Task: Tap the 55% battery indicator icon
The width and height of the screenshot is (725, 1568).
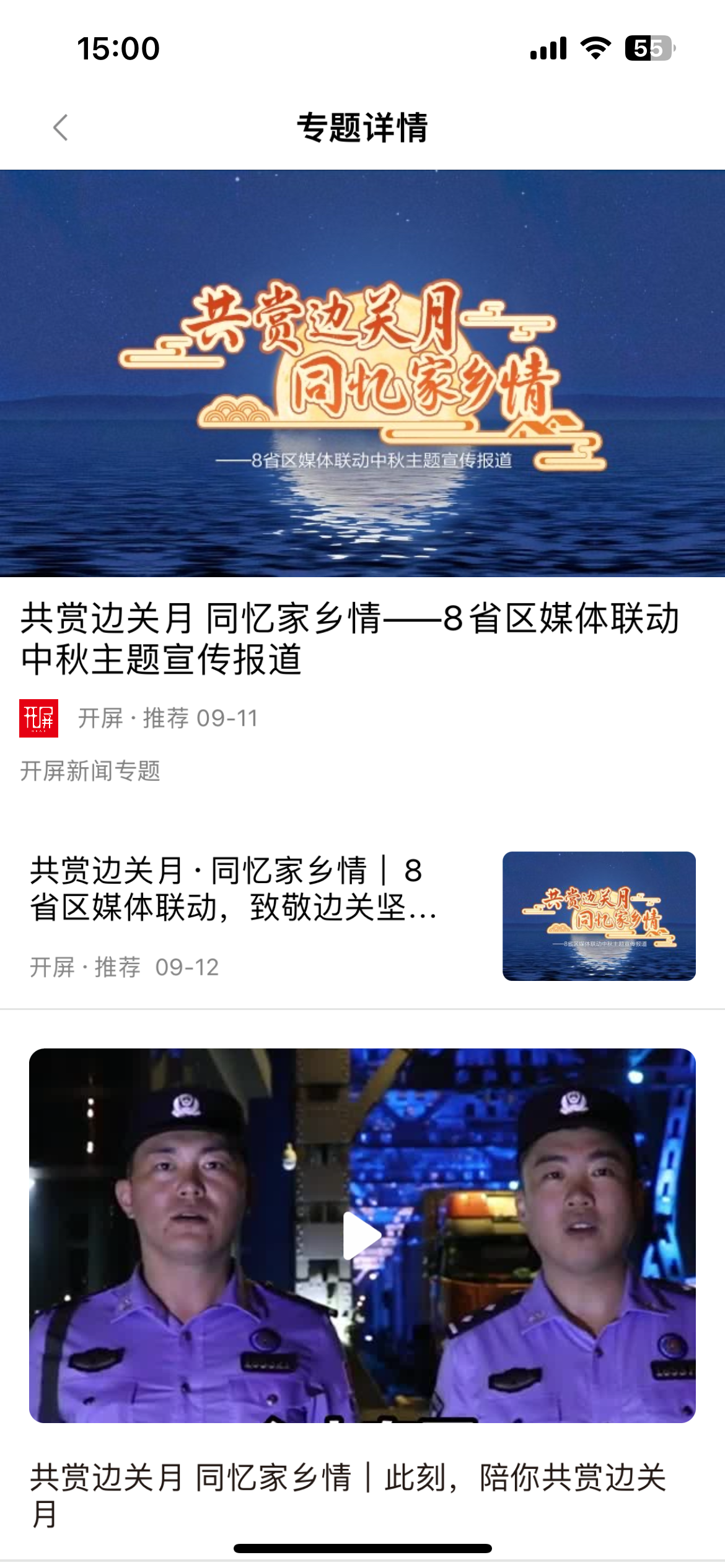Action: (x=650, y=47)
